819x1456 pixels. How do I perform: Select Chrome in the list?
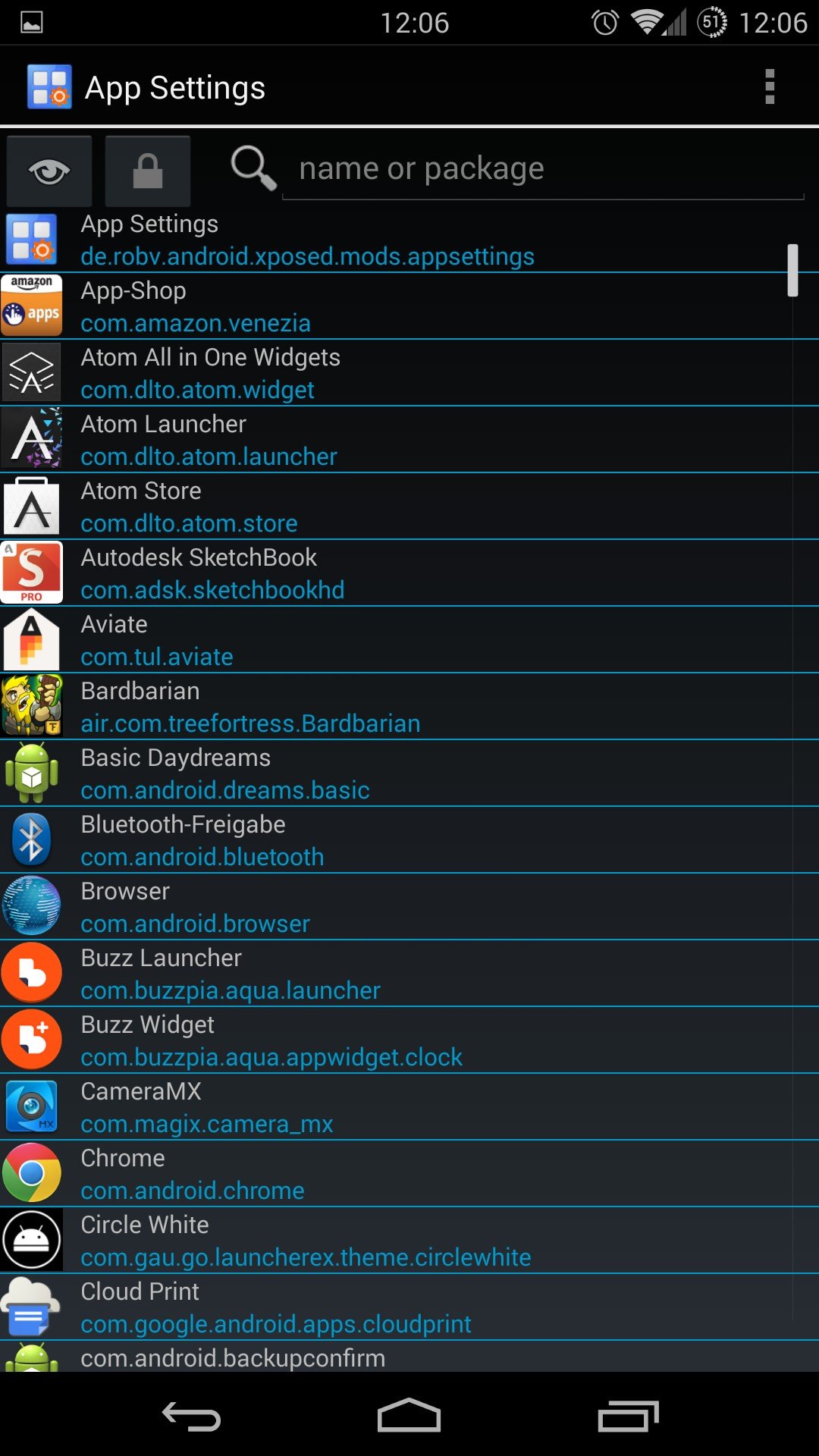(409, 1174)
